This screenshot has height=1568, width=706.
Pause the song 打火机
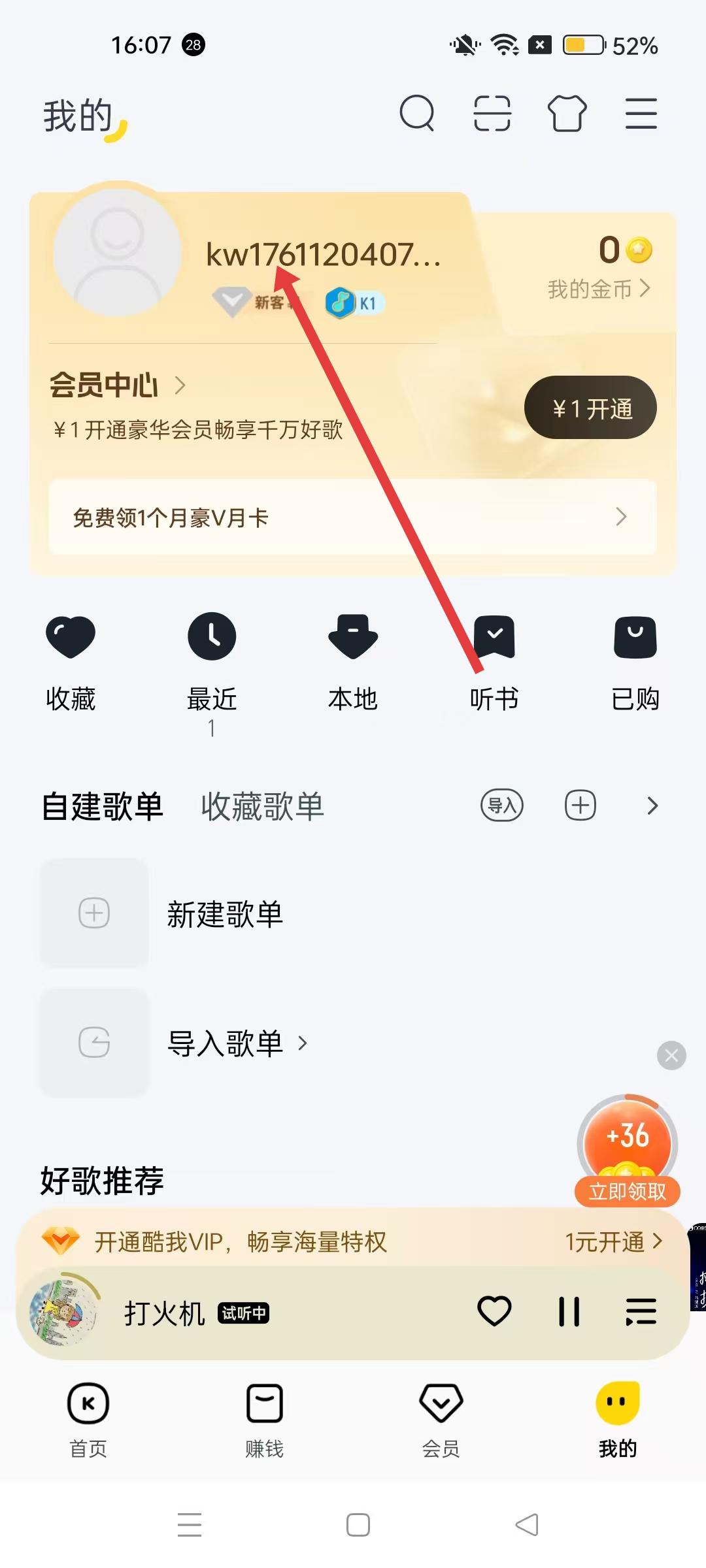[569, 1312]
